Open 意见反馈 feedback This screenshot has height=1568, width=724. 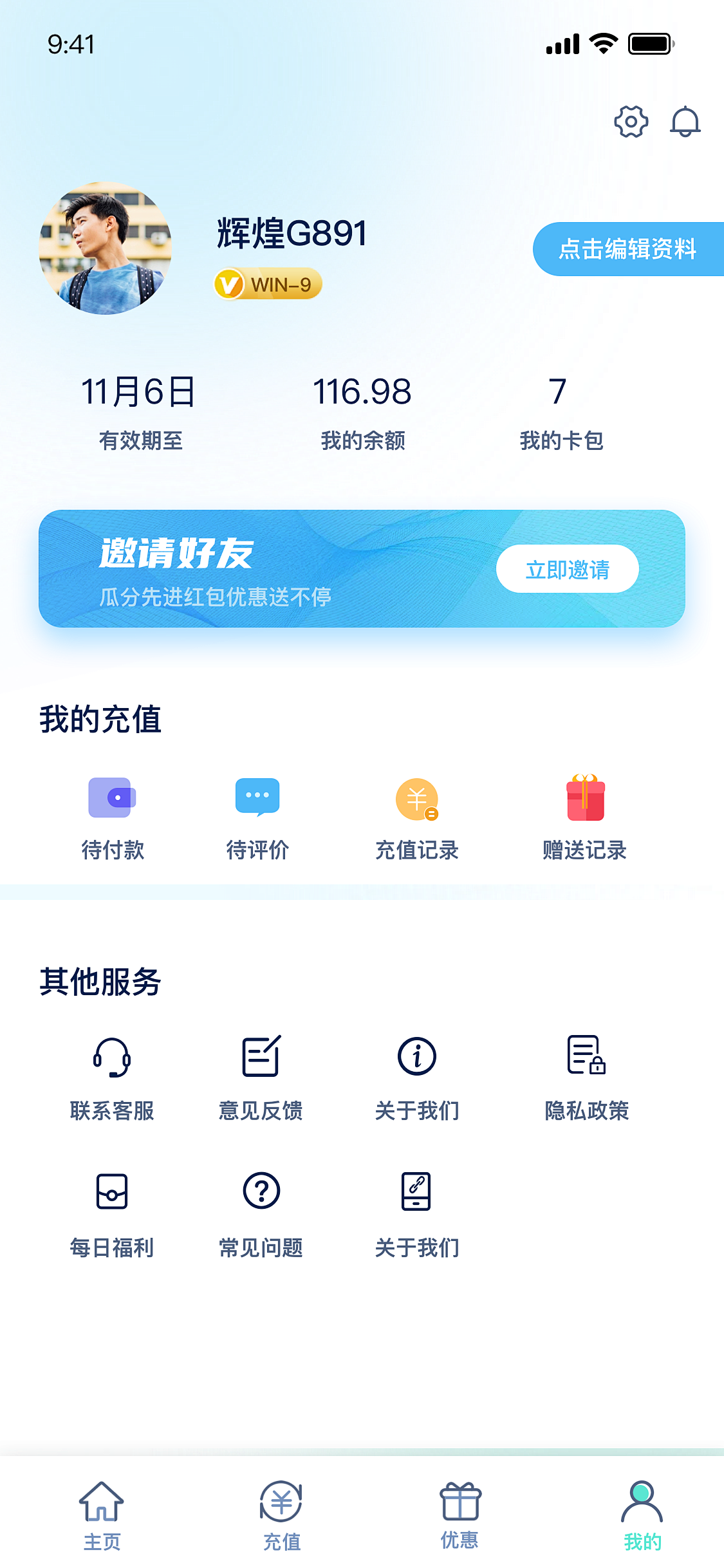pyautogui.click(x=261, y=1079)
